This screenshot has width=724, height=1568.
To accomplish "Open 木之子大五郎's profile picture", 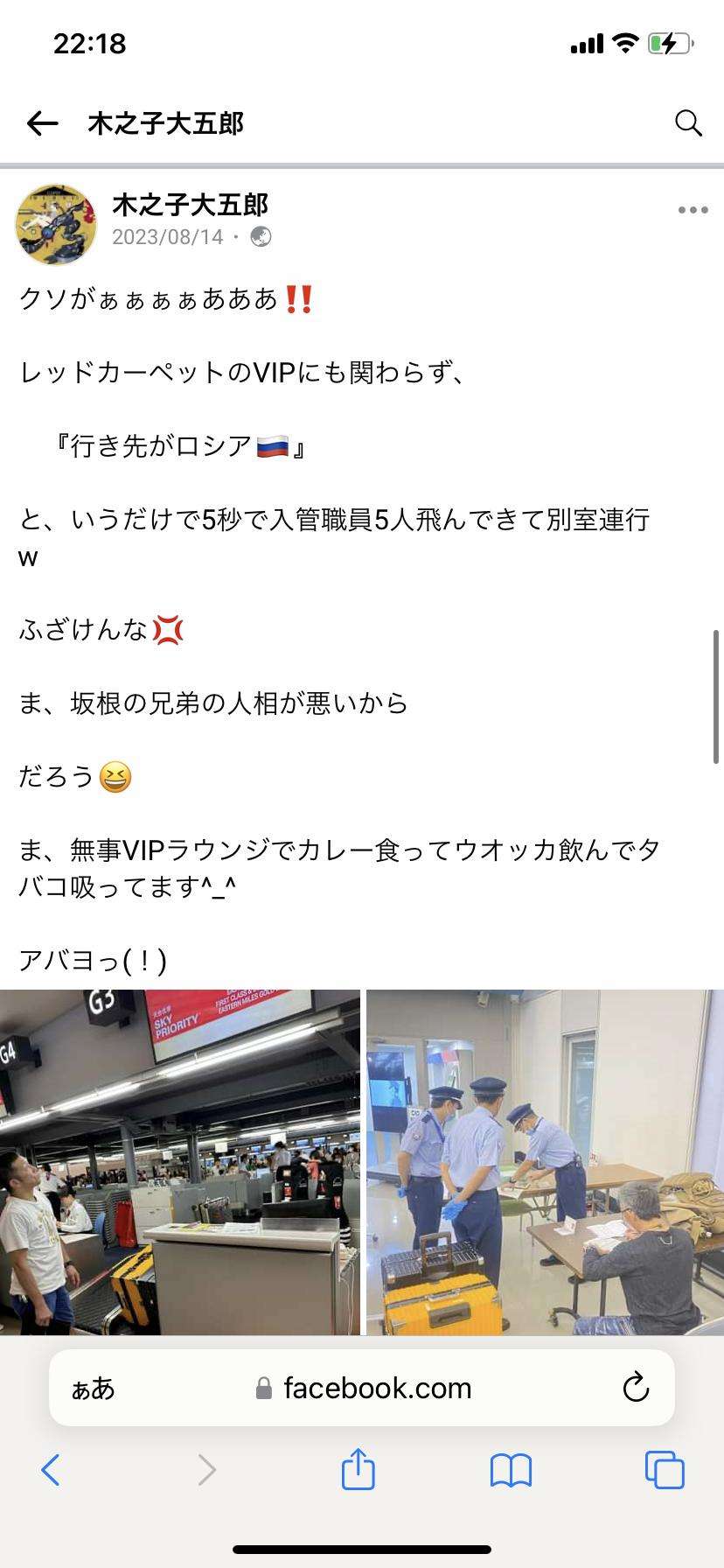I will click(56, 224).
